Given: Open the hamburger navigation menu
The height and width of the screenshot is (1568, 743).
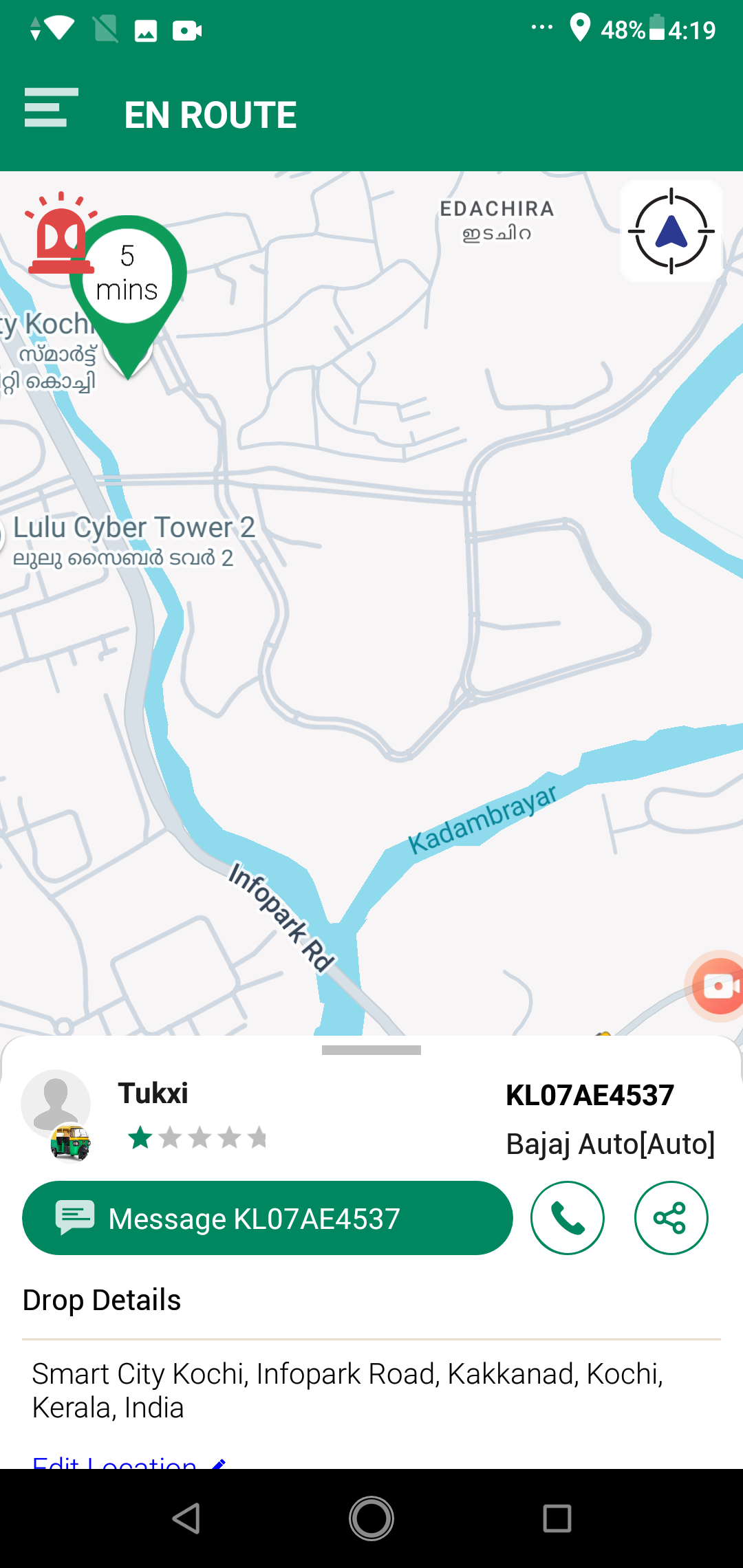Looking at the screenshot, I should [50, 108].
